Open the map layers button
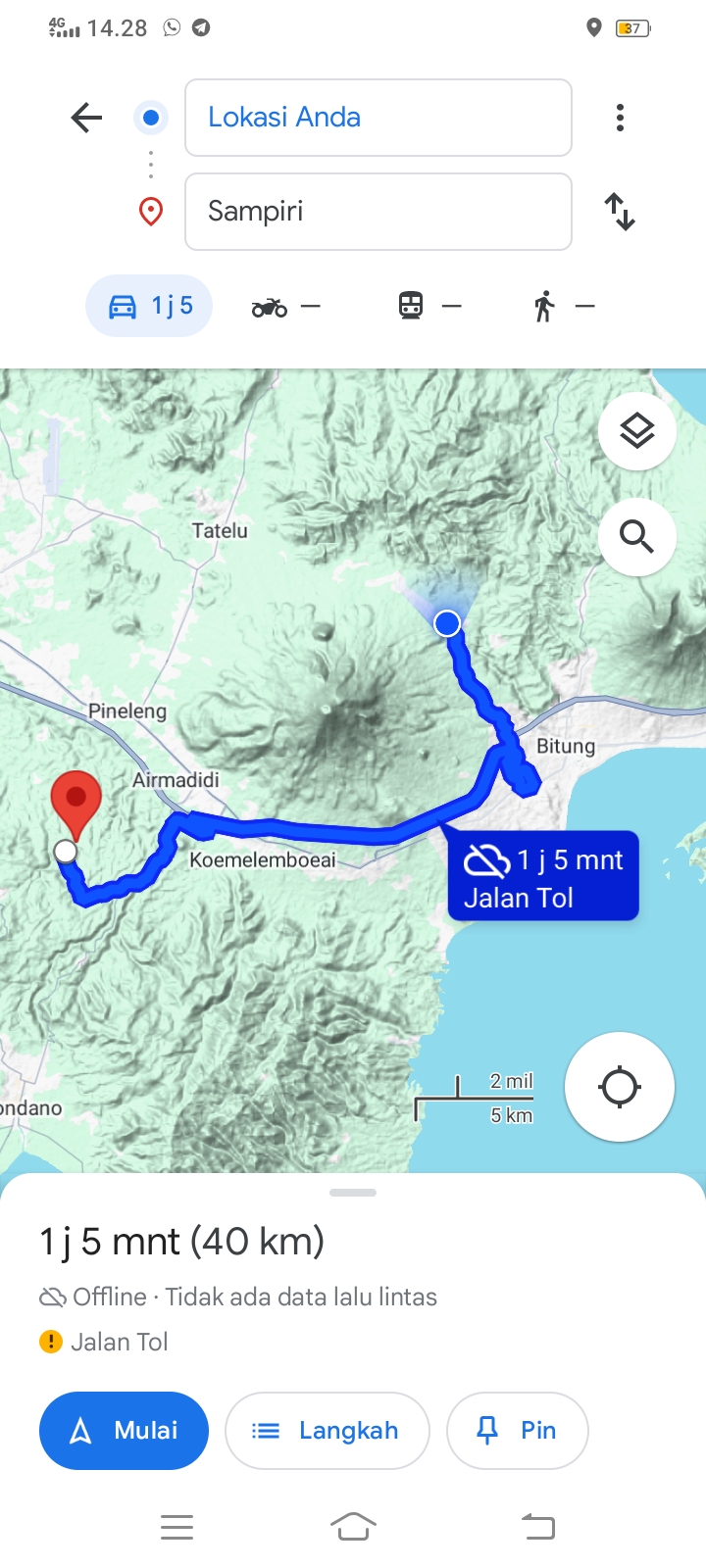Image resolution: width=706 pixels, height=1568 pixels. point(637,430)
